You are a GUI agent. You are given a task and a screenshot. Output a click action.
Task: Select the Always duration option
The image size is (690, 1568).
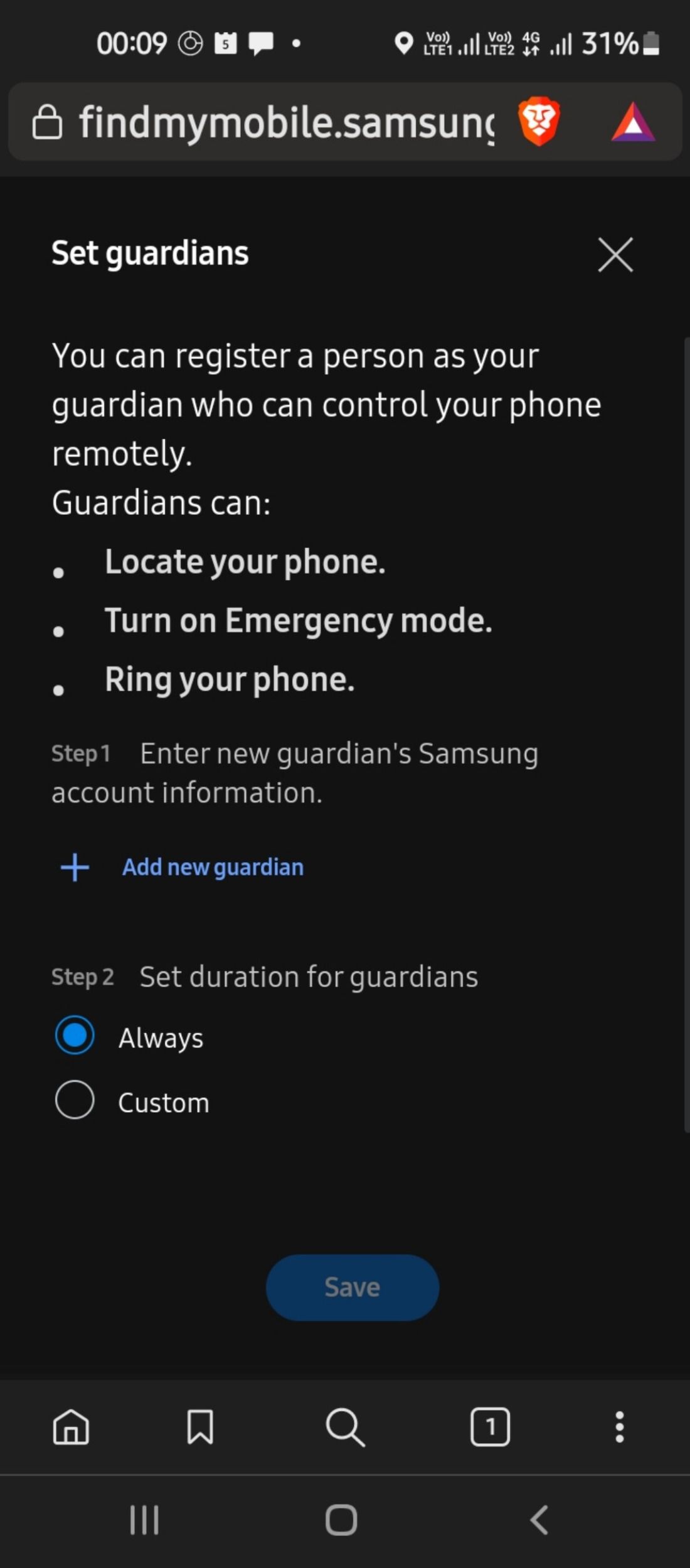pyautogui.click(x=75, y=1036)
